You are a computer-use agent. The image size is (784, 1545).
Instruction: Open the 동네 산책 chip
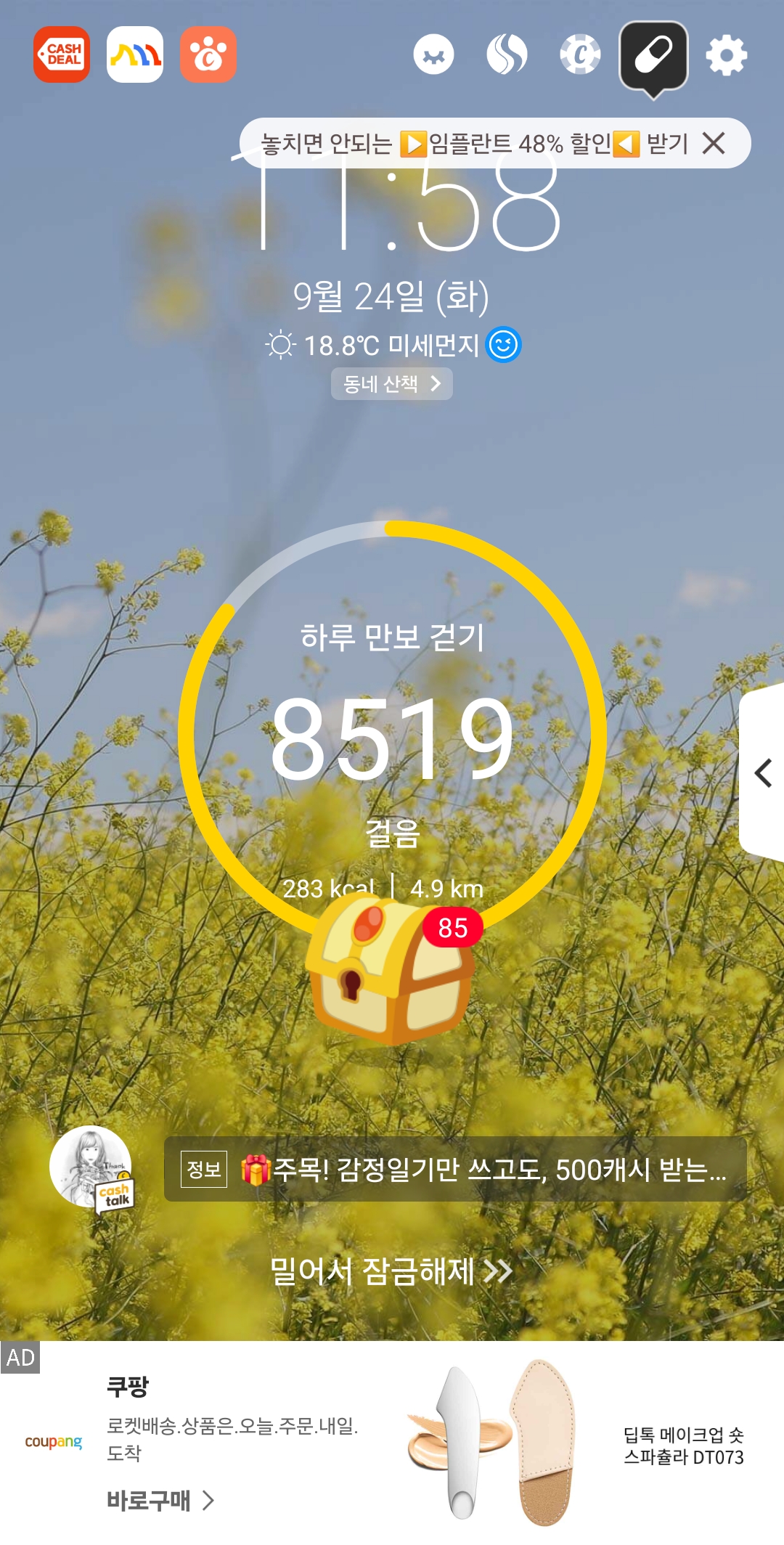[392, 383]
